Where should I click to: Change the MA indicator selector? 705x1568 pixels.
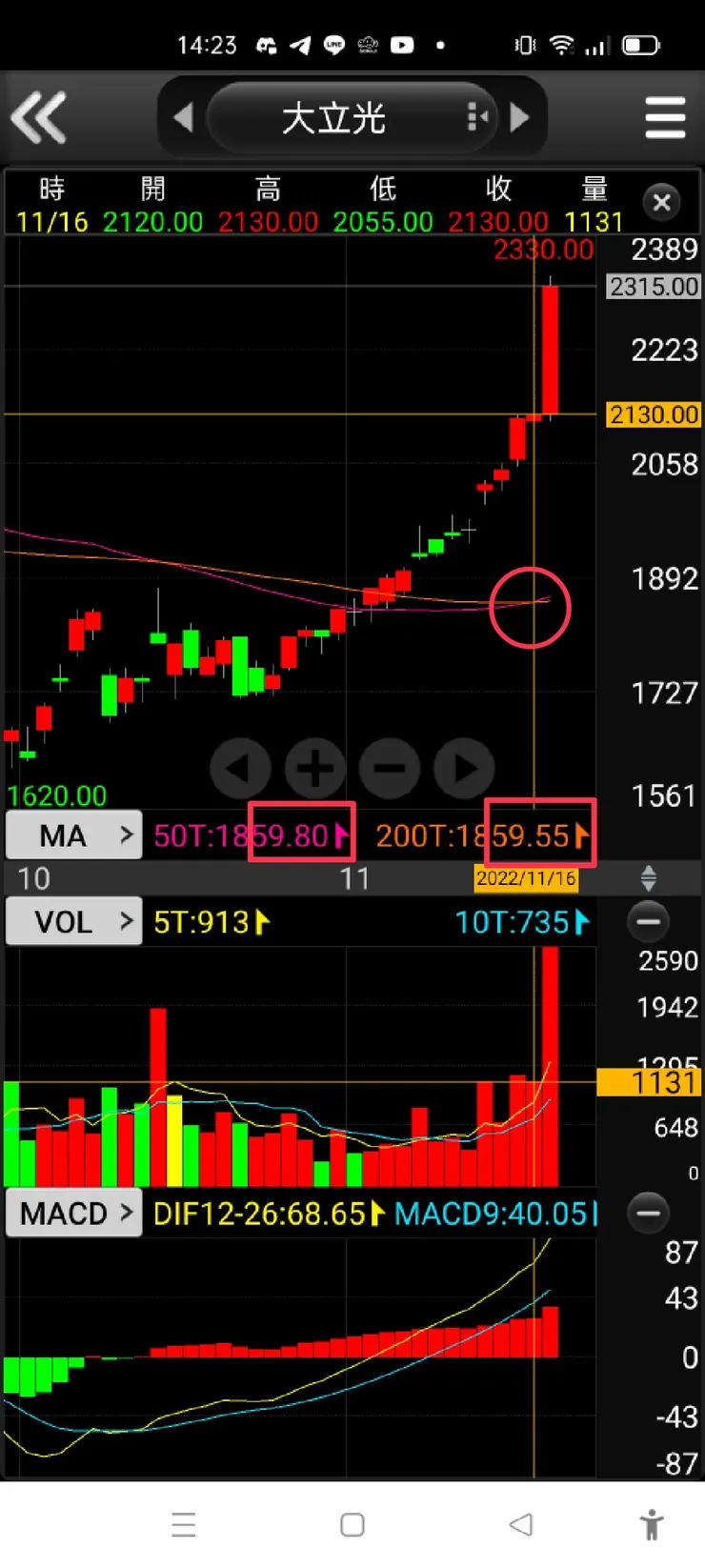coord(74,835)
